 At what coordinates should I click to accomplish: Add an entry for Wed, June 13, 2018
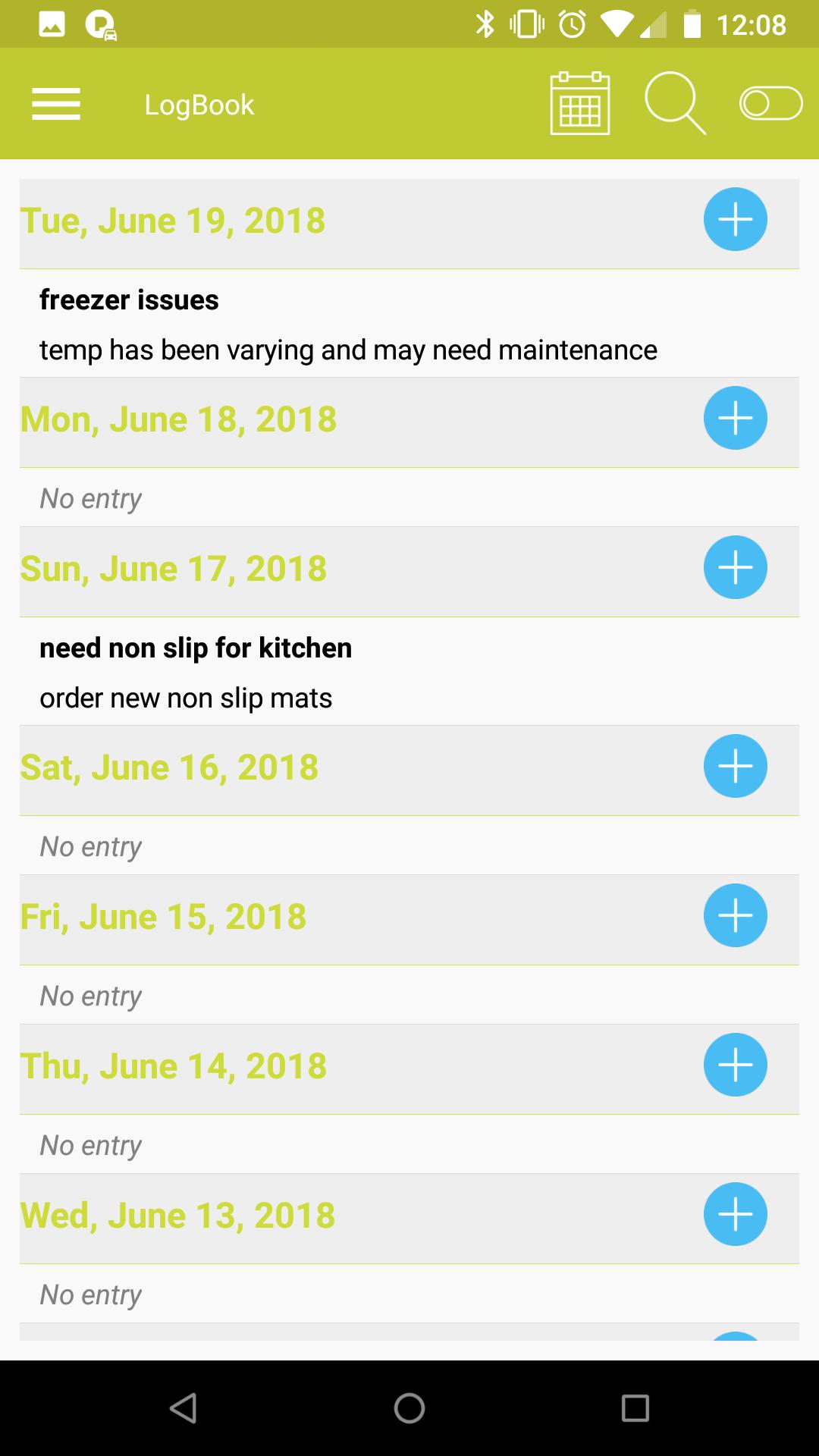[x=735, y=1214]
